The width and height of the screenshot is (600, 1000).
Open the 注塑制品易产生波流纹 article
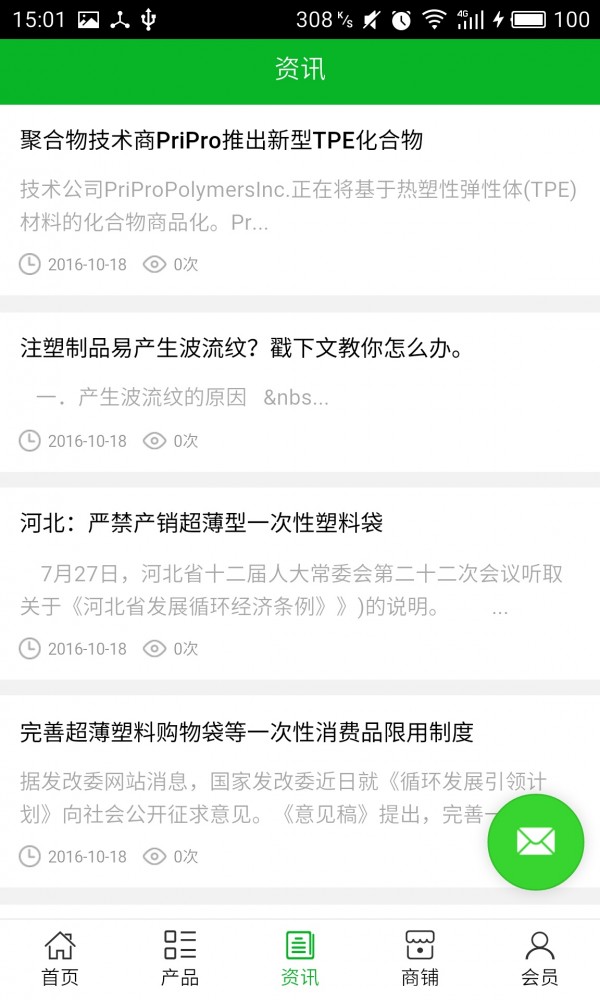[300, 392]
